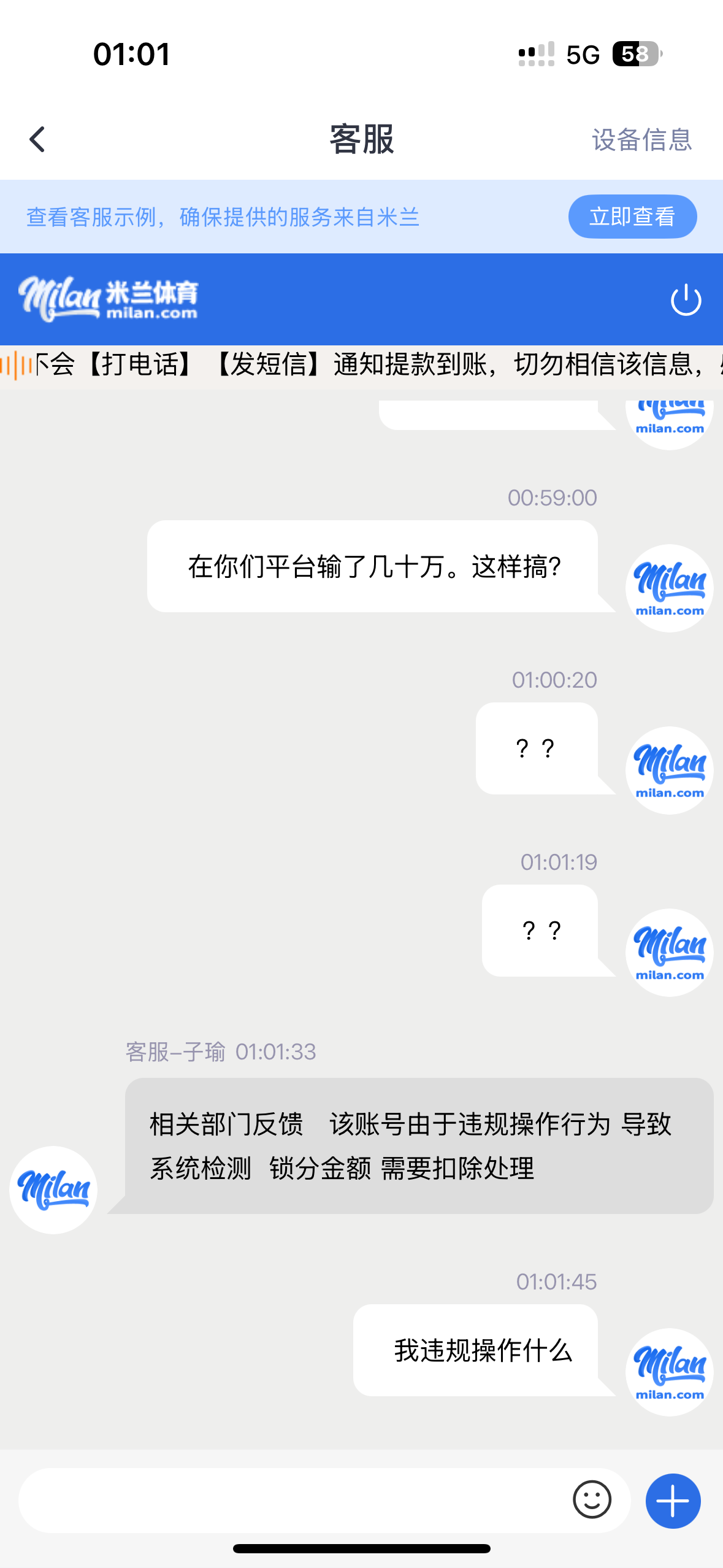Select the first ？？ message bubble

(x=536, y=748)
